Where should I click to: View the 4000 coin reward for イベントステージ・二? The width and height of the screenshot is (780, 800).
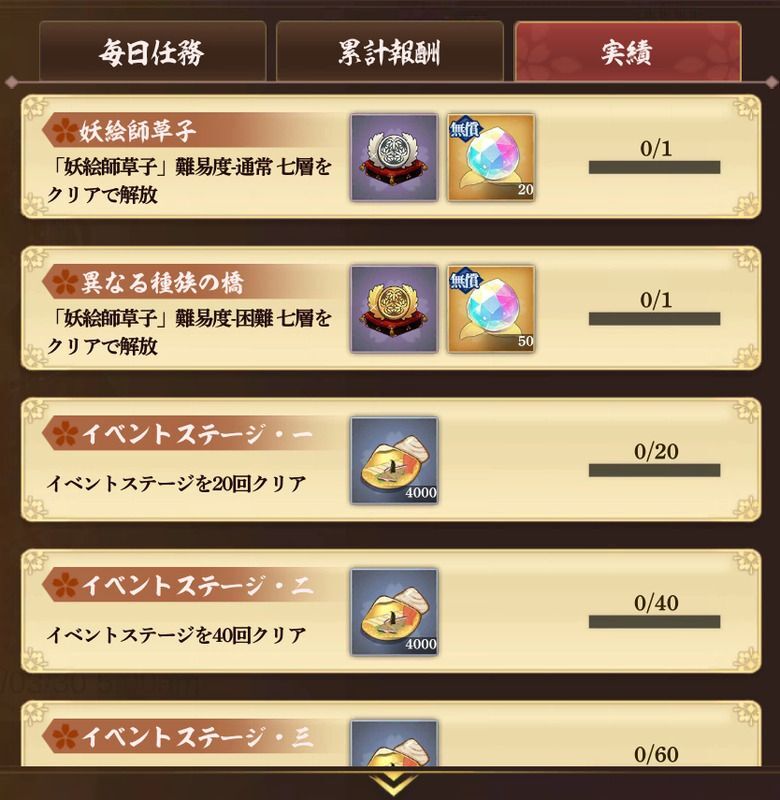(394, 611)
